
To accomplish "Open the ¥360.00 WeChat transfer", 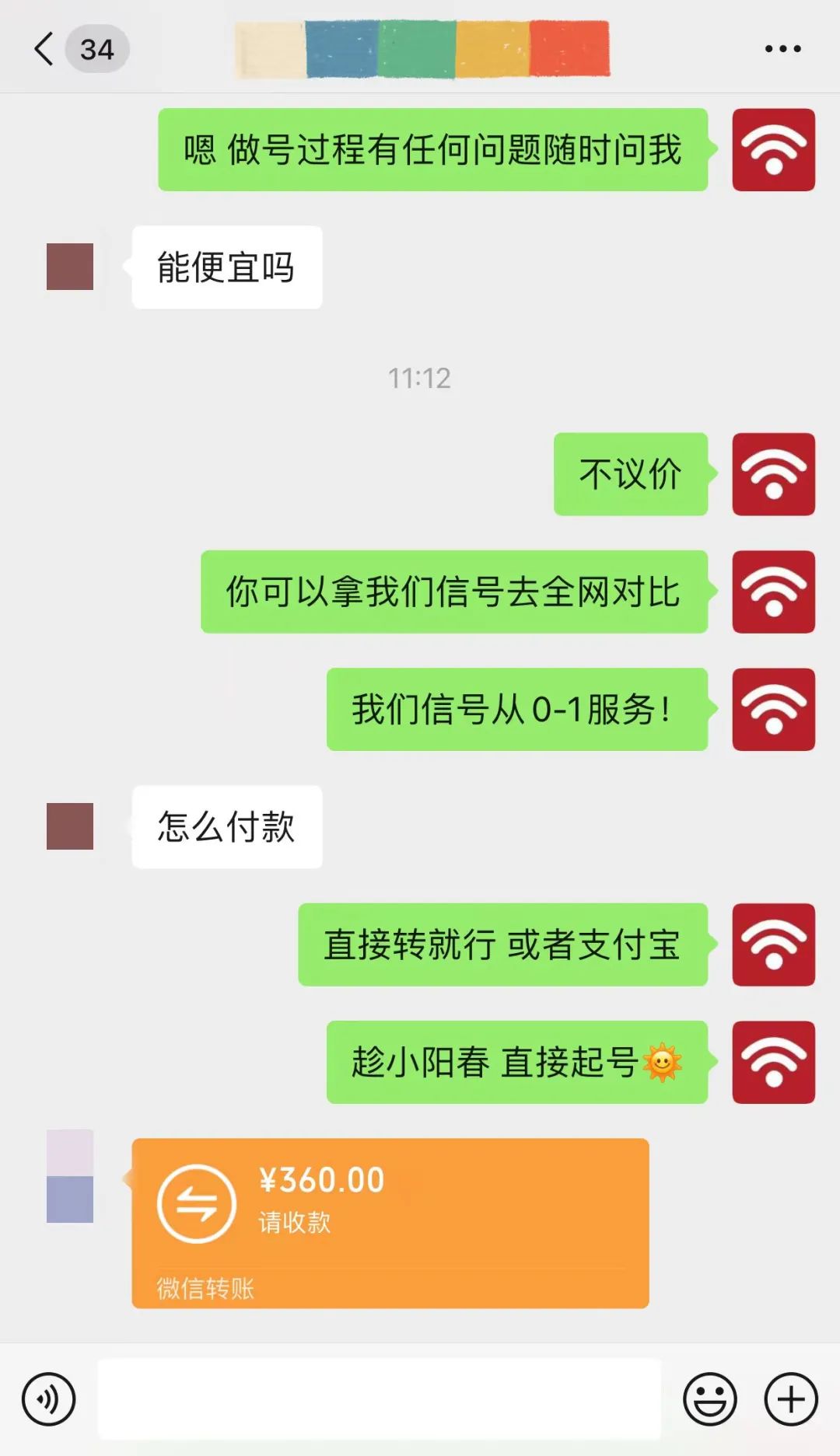I will [390, 1223].
